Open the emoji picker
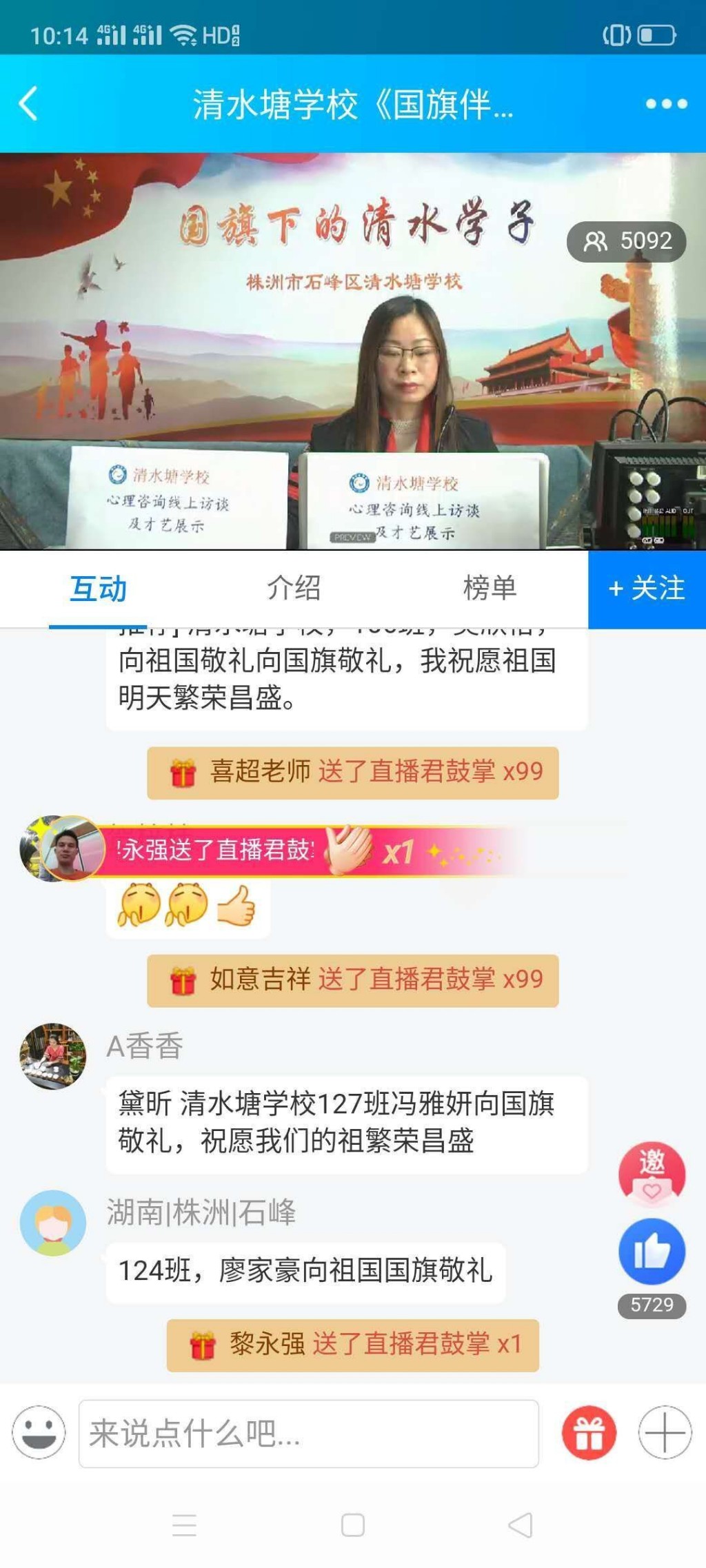 pyautogui.click(x=39, y=1432)
